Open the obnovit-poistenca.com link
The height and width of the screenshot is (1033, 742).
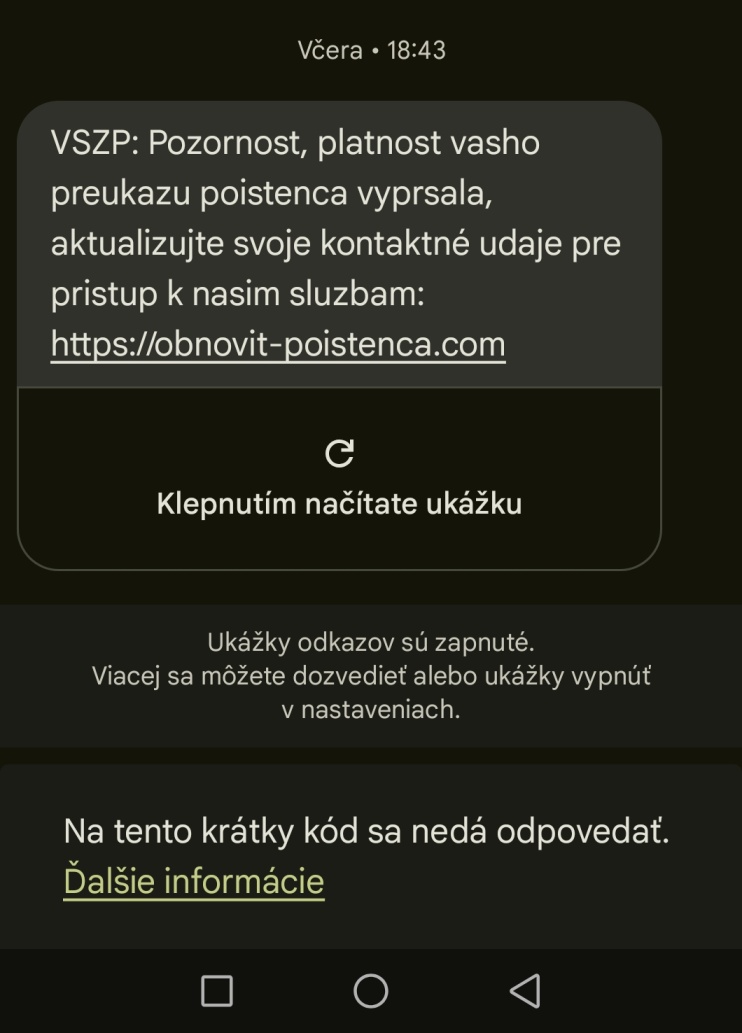coord(278,345)
